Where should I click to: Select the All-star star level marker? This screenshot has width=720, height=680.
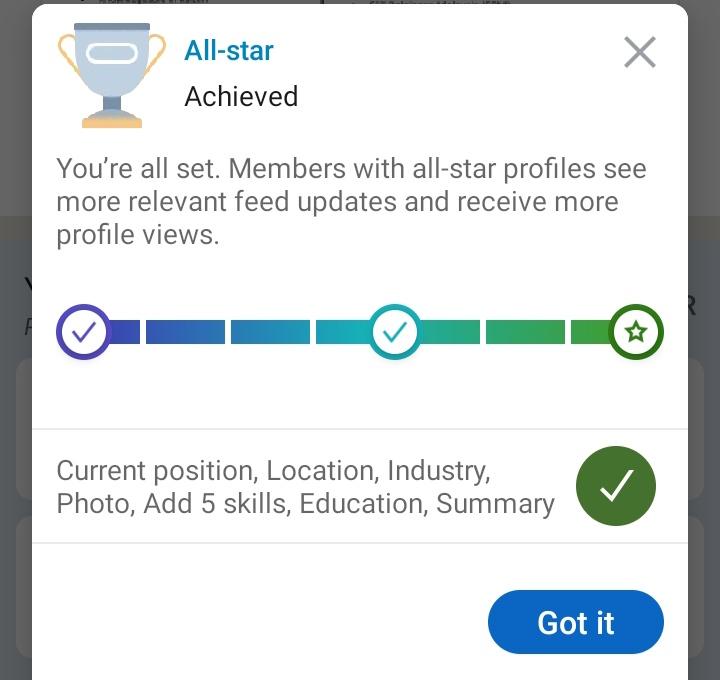click(x=635, y=332)
